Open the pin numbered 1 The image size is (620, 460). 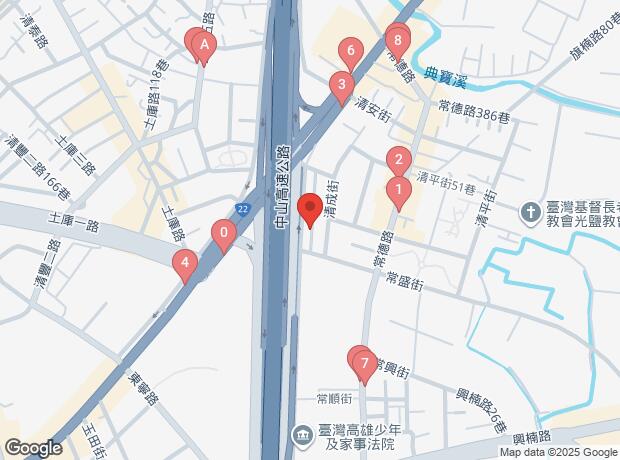tap(398, 190)
